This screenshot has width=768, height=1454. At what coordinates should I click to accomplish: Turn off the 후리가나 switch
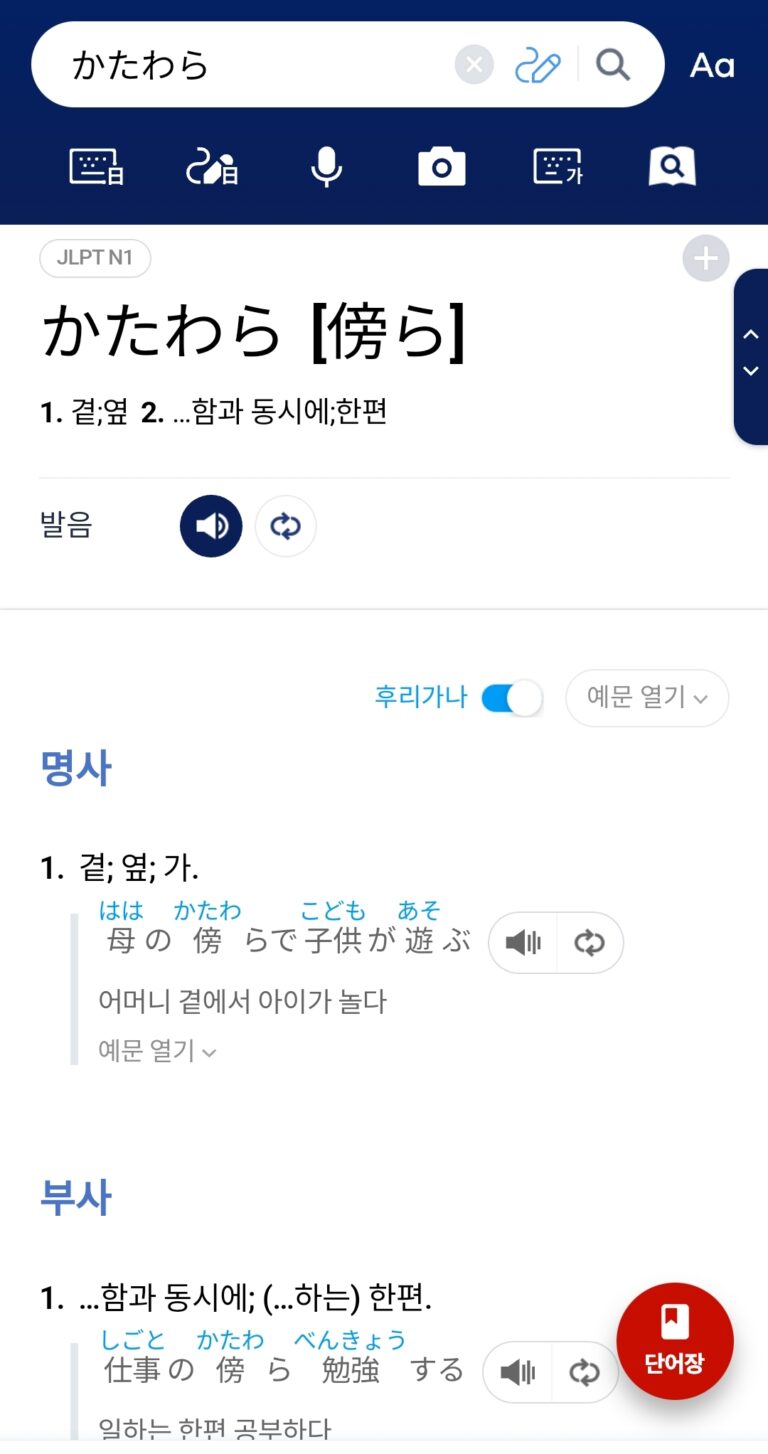[512, 698]
